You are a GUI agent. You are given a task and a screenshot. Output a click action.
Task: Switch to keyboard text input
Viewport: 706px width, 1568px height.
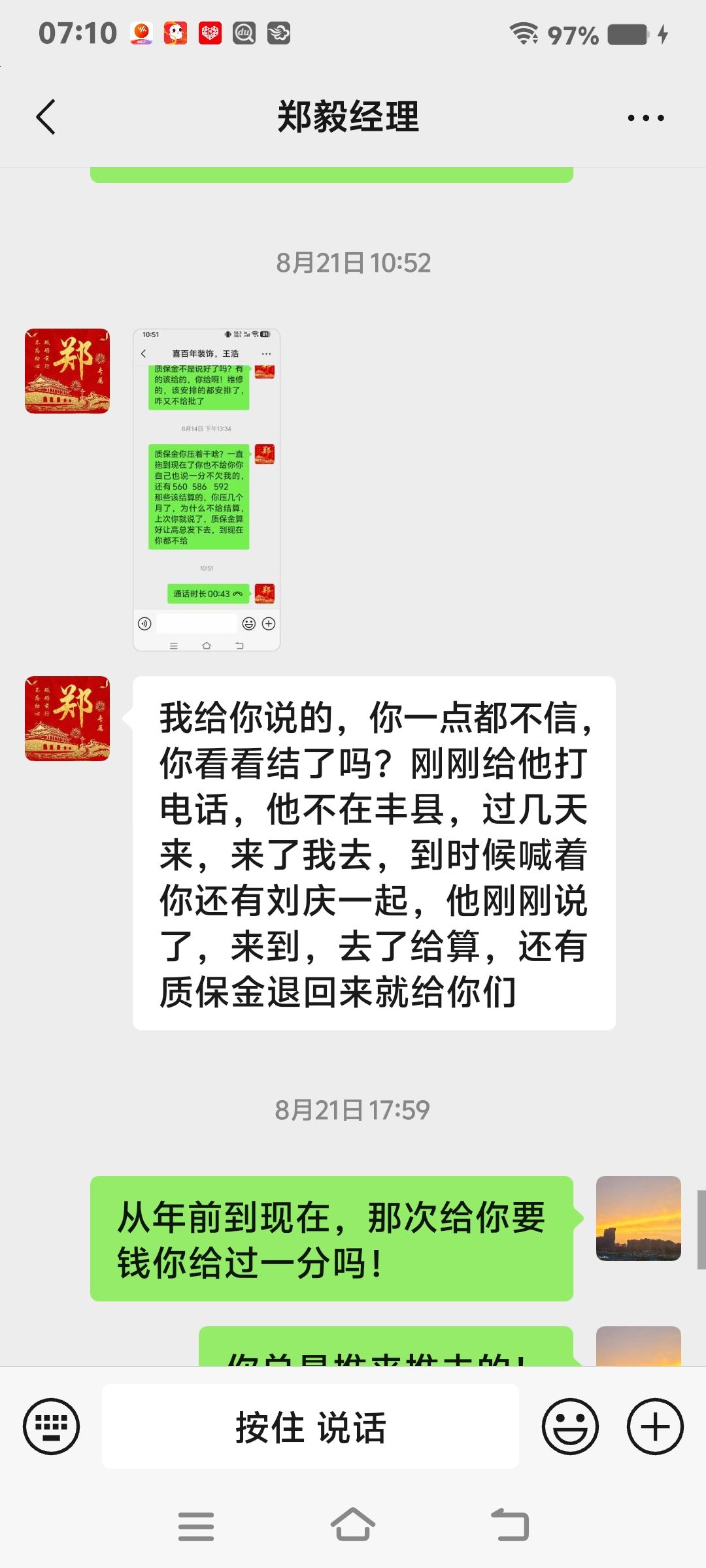click(x=51, y=1426)
